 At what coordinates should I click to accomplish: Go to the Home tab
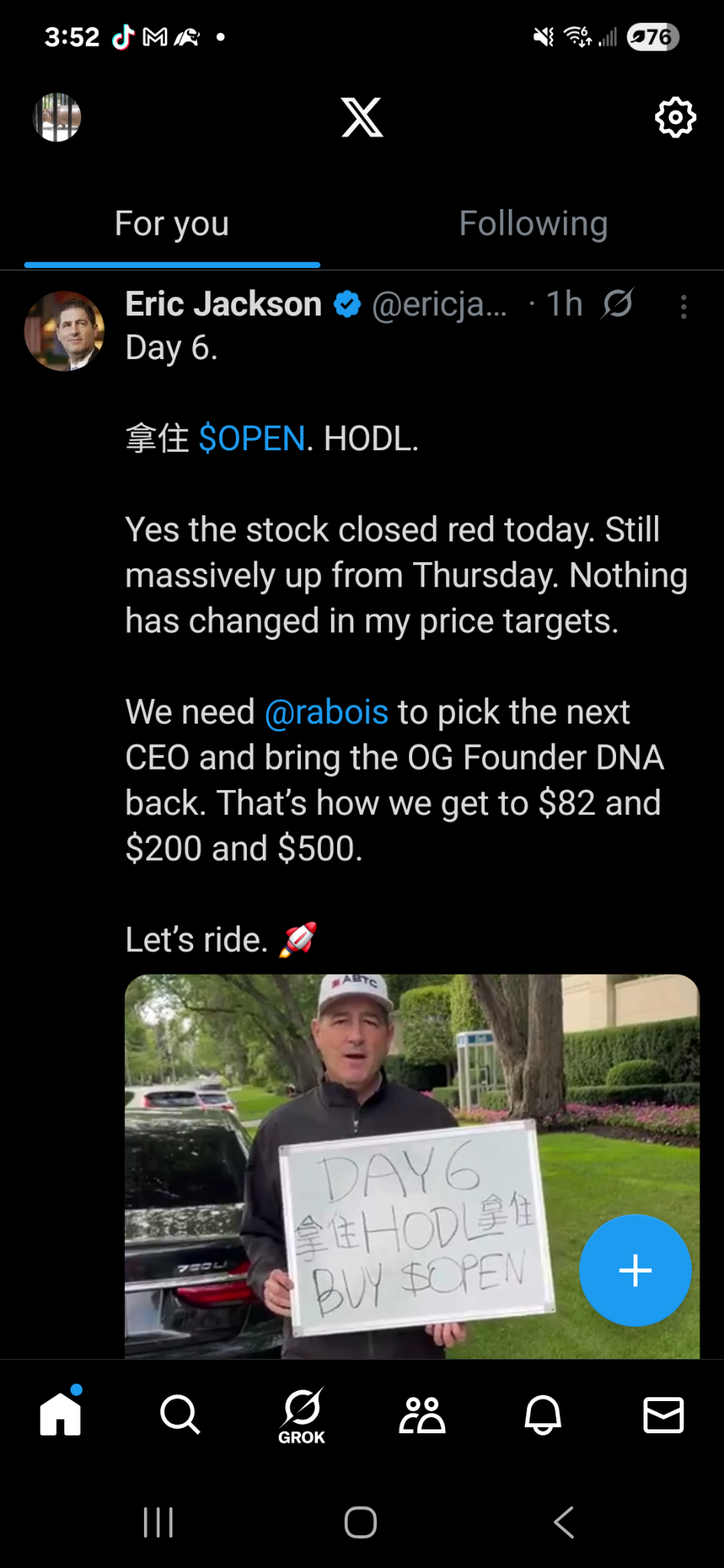pos(61,1413)
